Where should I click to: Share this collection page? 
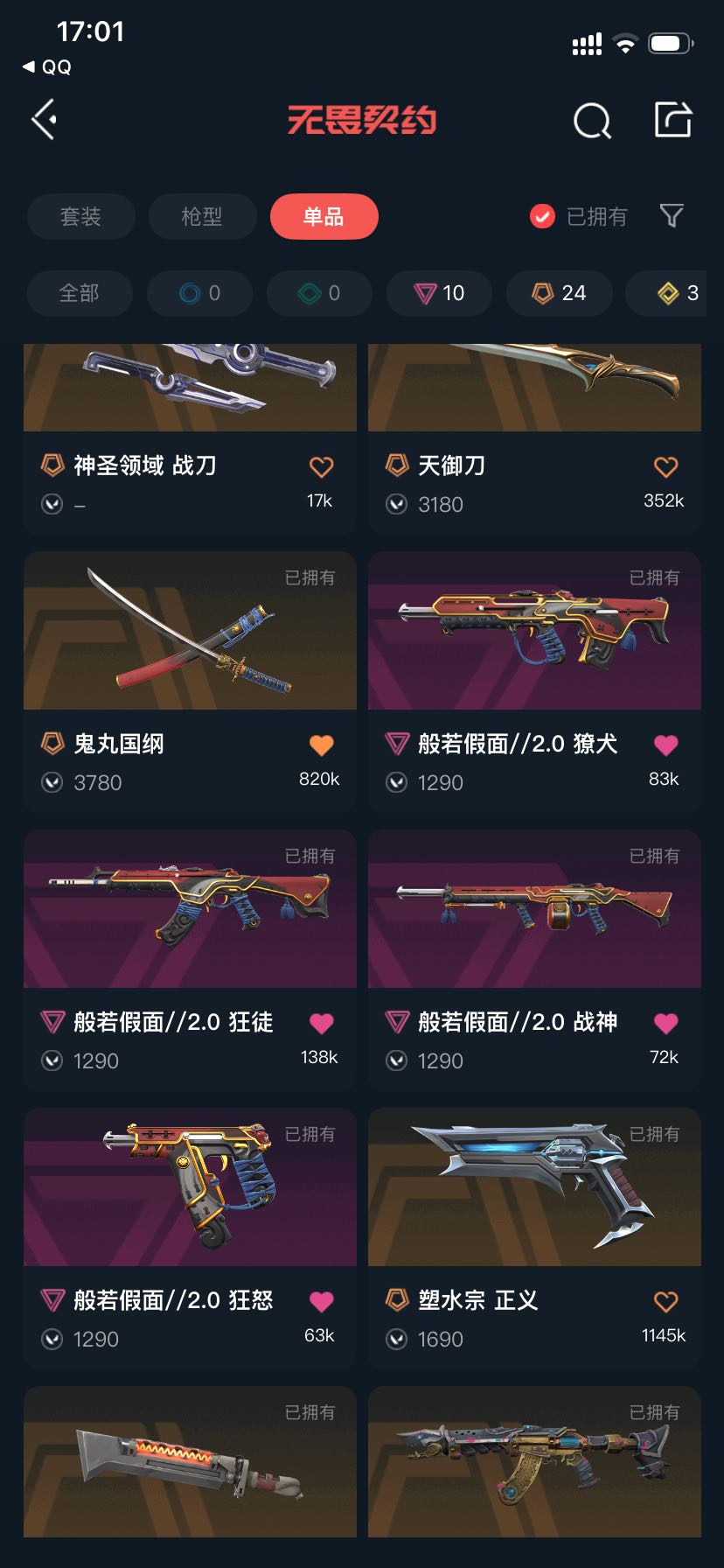[673, 120]
